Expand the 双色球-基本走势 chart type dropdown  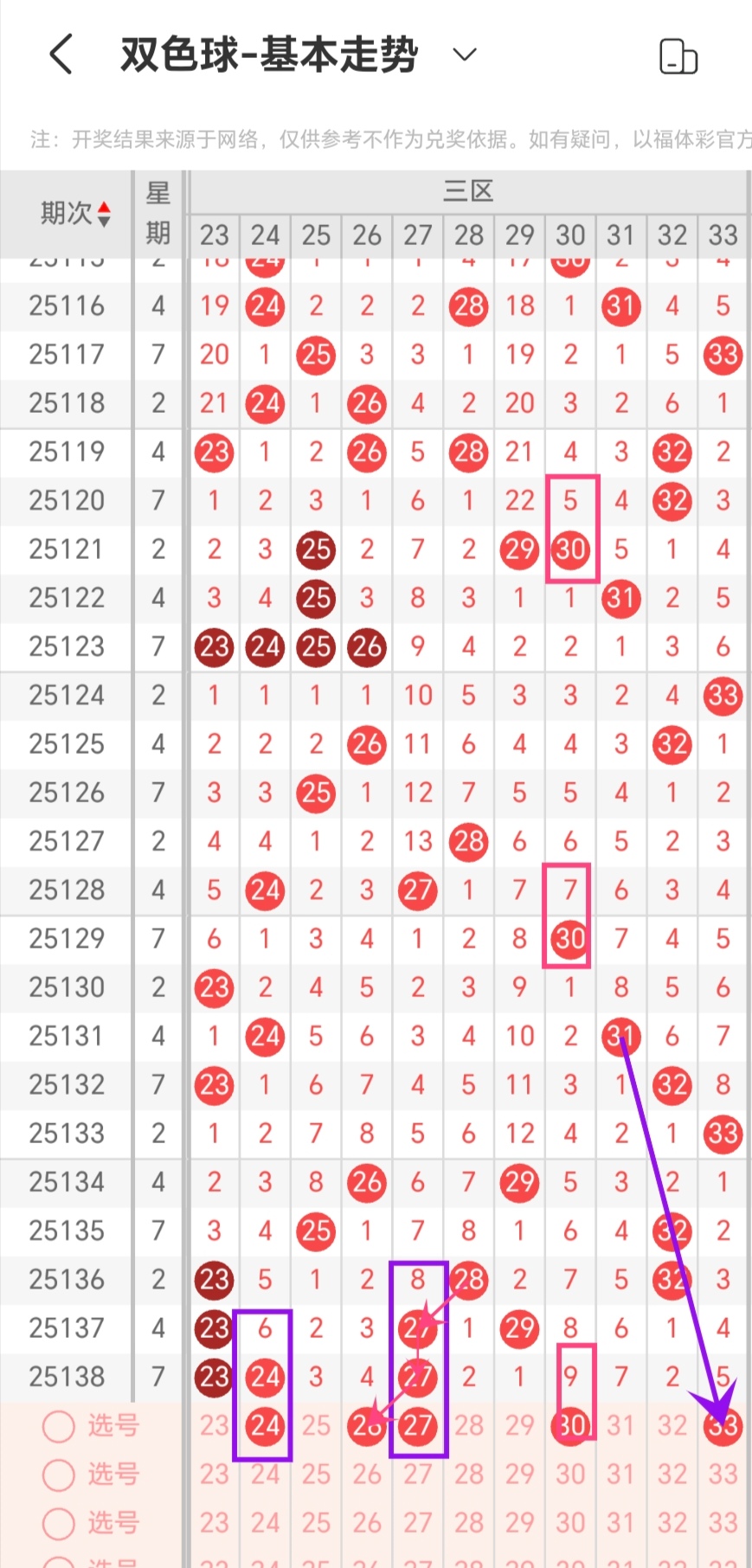click(x=465, y=55)
